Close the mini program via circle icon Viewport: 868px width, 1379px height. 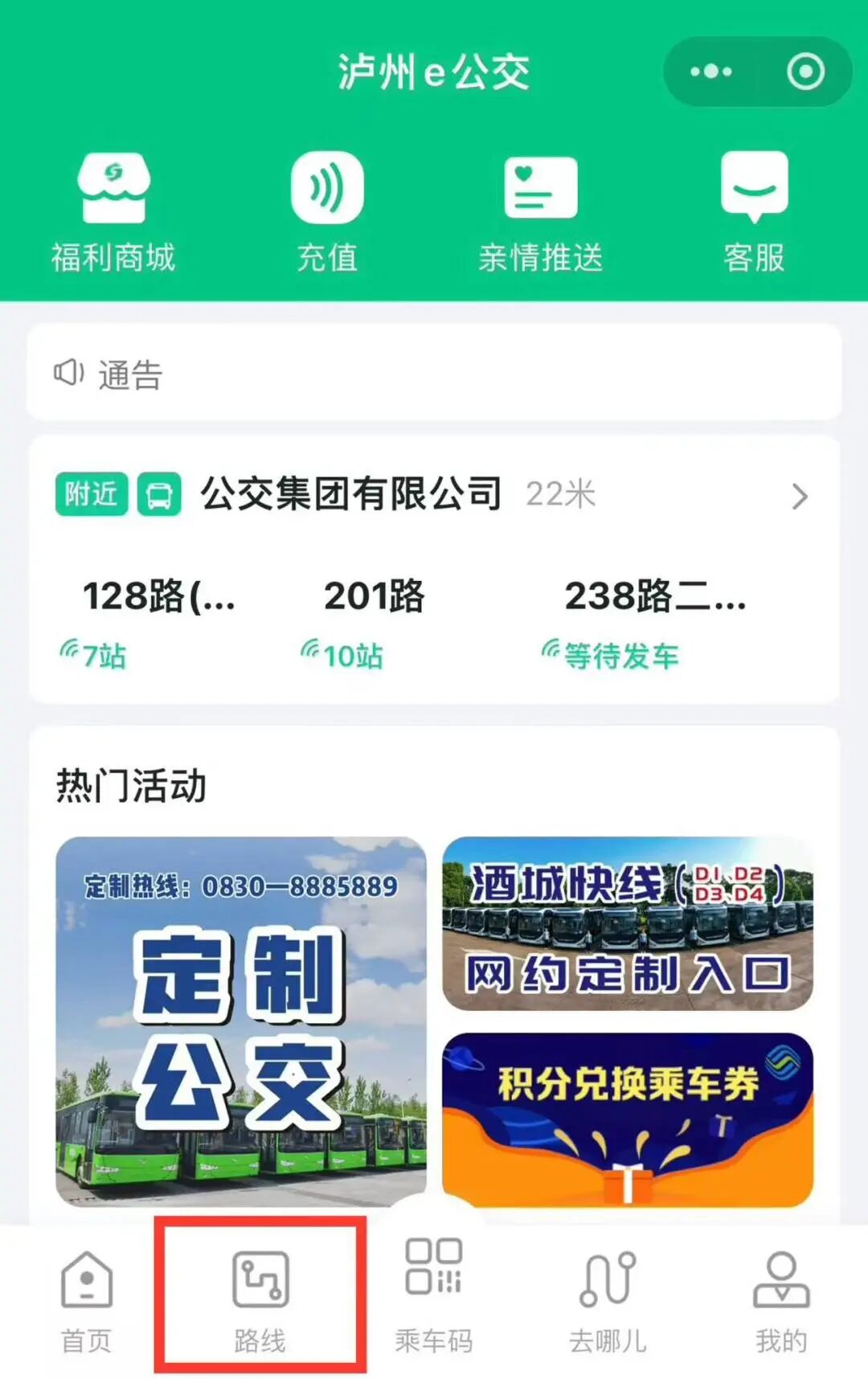(x=805, y=72)
